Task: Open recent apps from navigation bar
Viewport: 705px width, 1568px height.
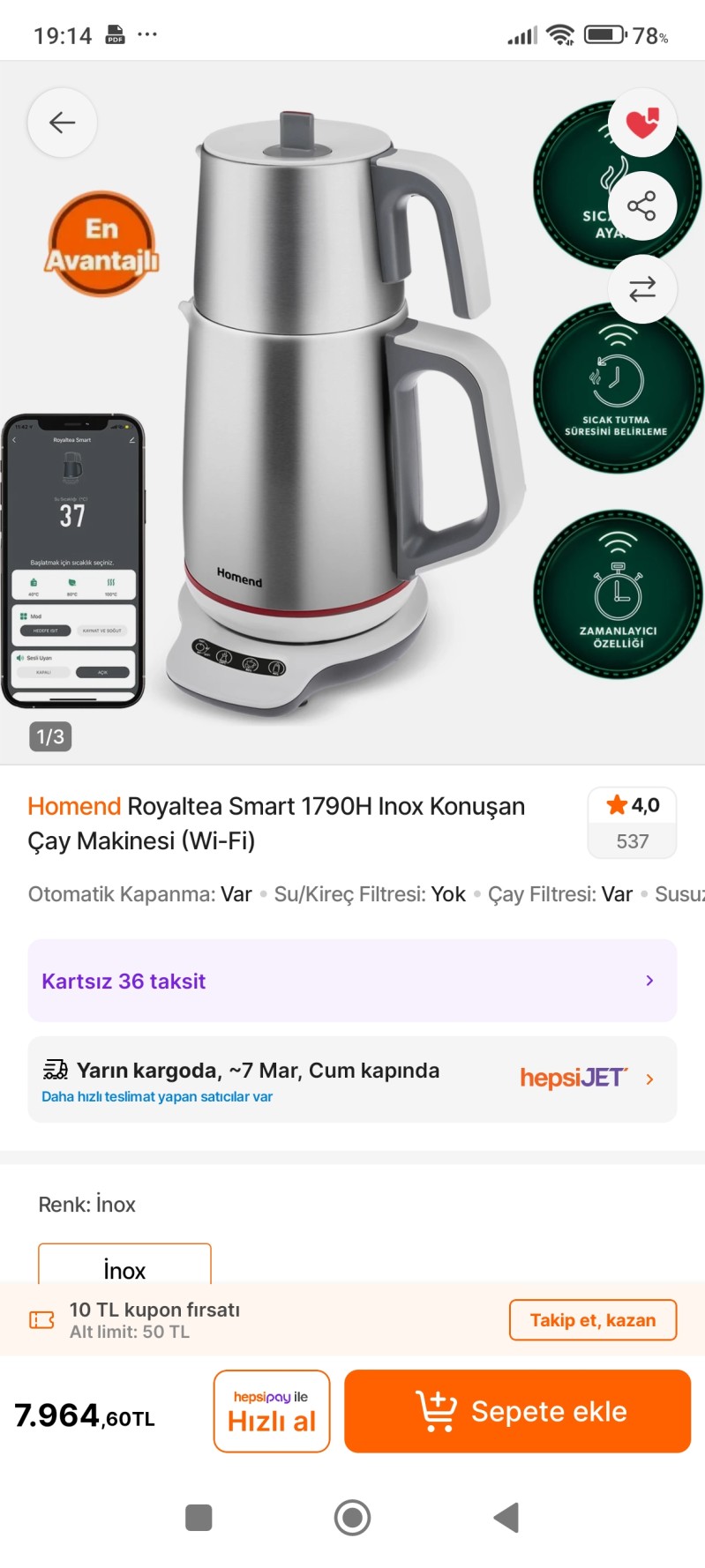Action: (199, 1518)
